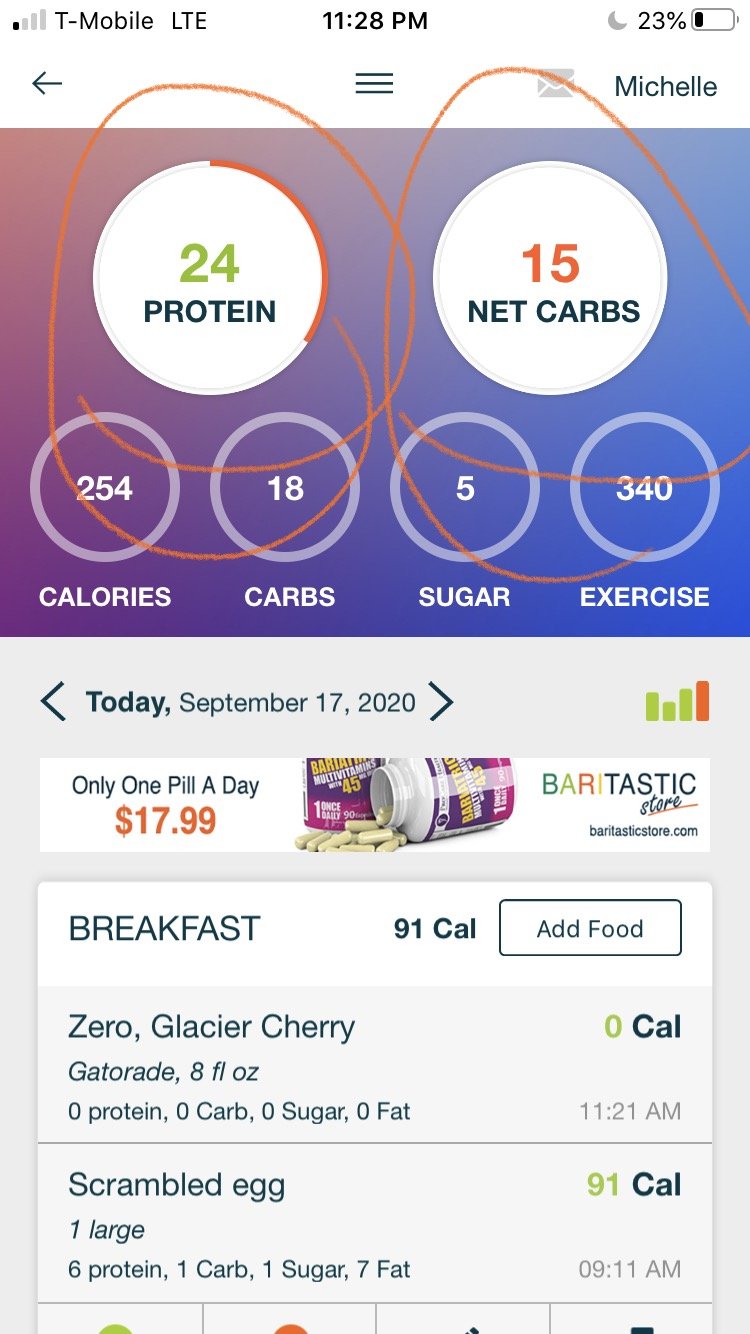Open the messages envelope icon
The width and height of the screenshot is (750, 1334).
pyautogui.click(x=556, y=85)
